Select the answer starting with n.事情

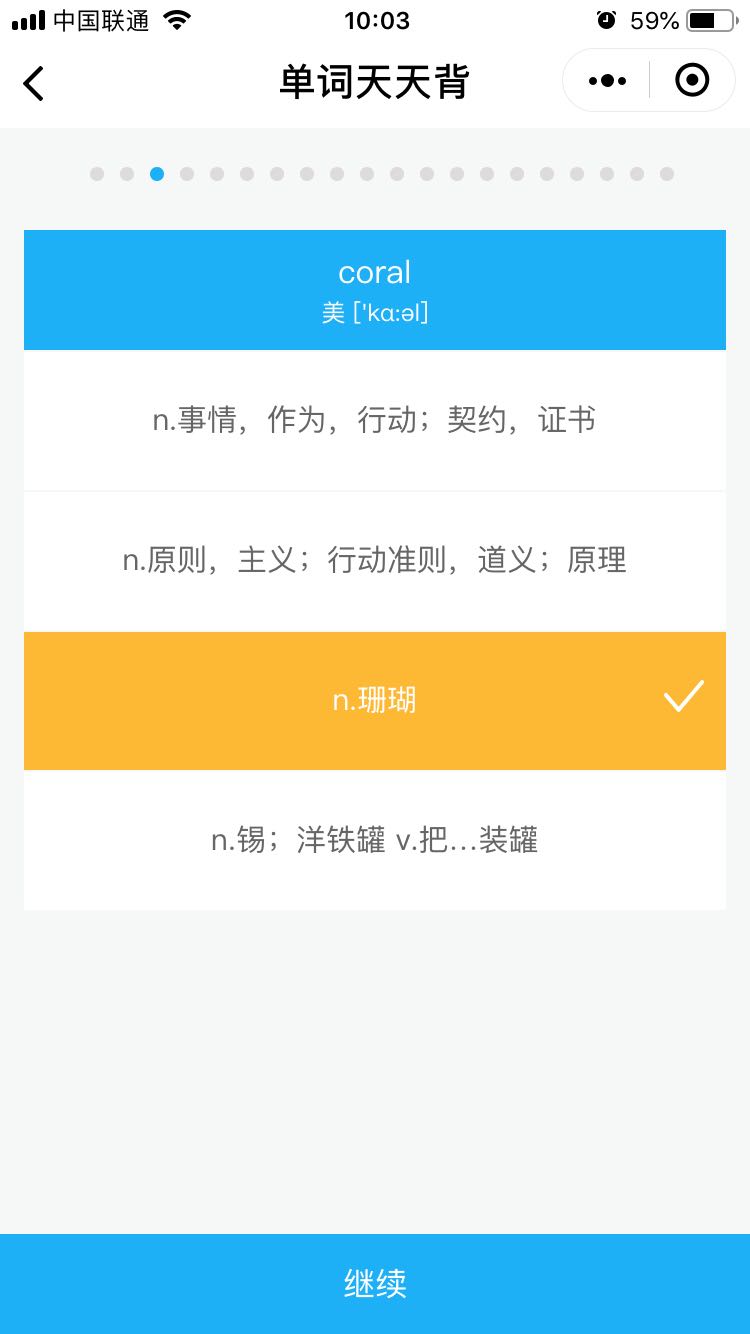coord(375,421)
